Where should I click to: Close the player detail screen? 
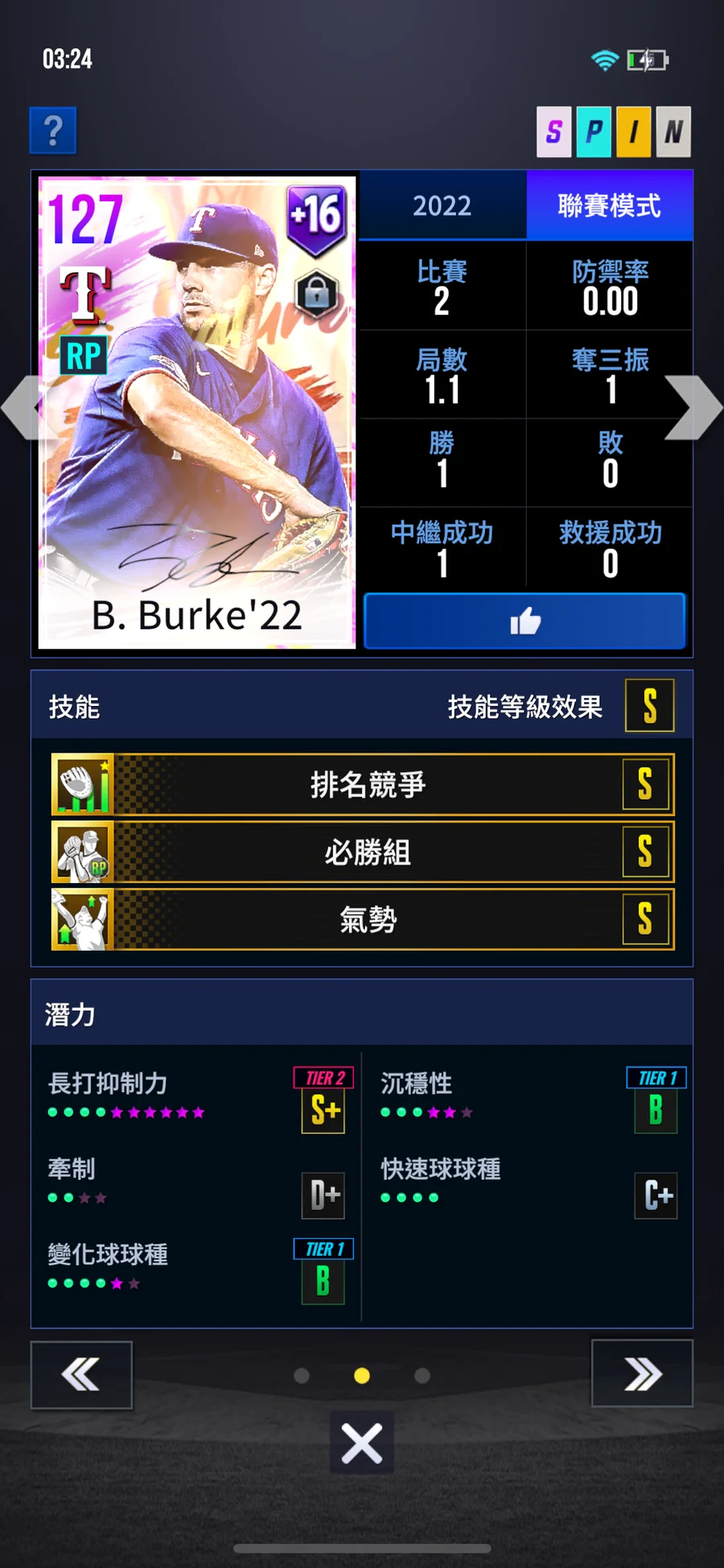point(362,1443)
